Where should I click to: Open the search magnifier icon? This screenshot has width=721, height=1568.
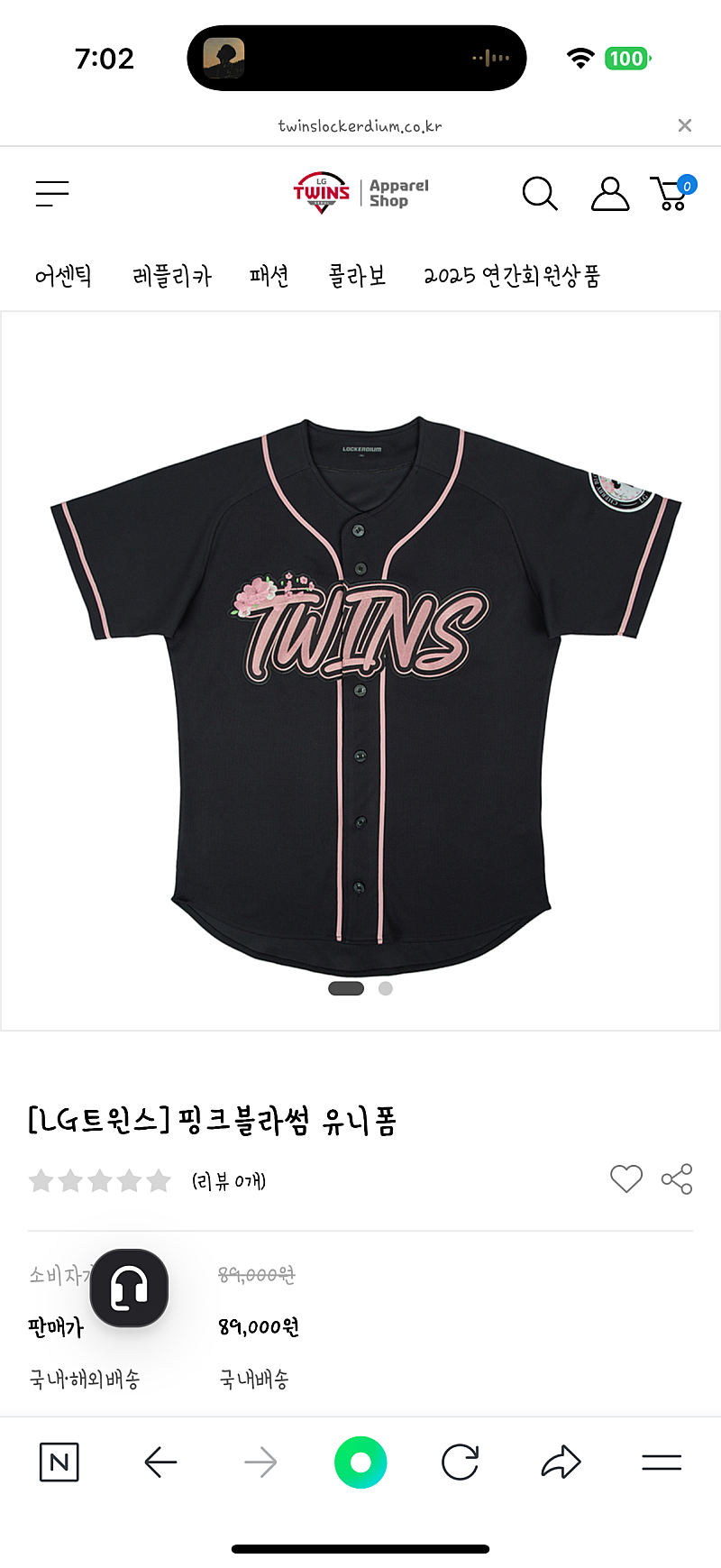(540, 193)
